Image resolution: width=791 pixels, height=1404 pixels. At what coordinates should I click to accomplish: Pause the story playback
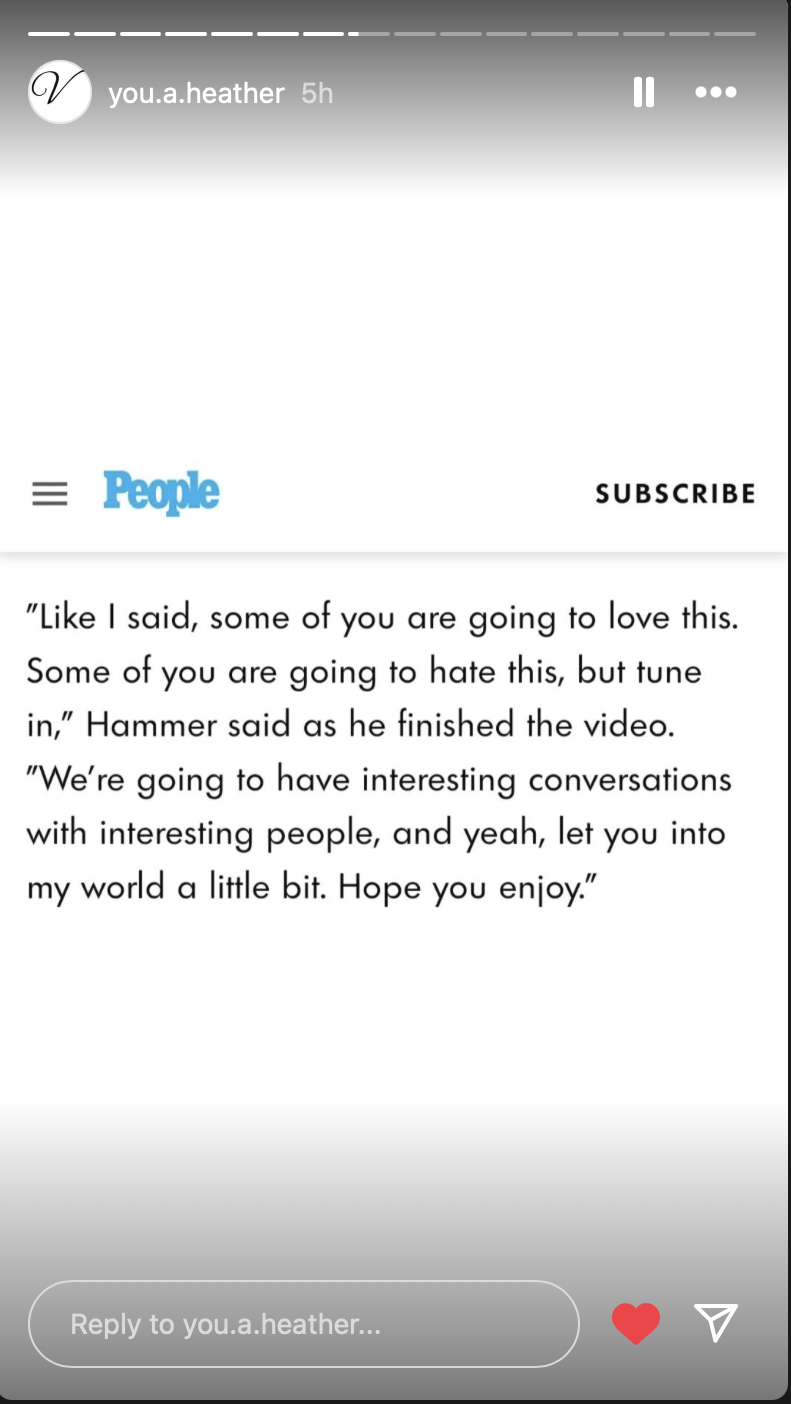644,93
